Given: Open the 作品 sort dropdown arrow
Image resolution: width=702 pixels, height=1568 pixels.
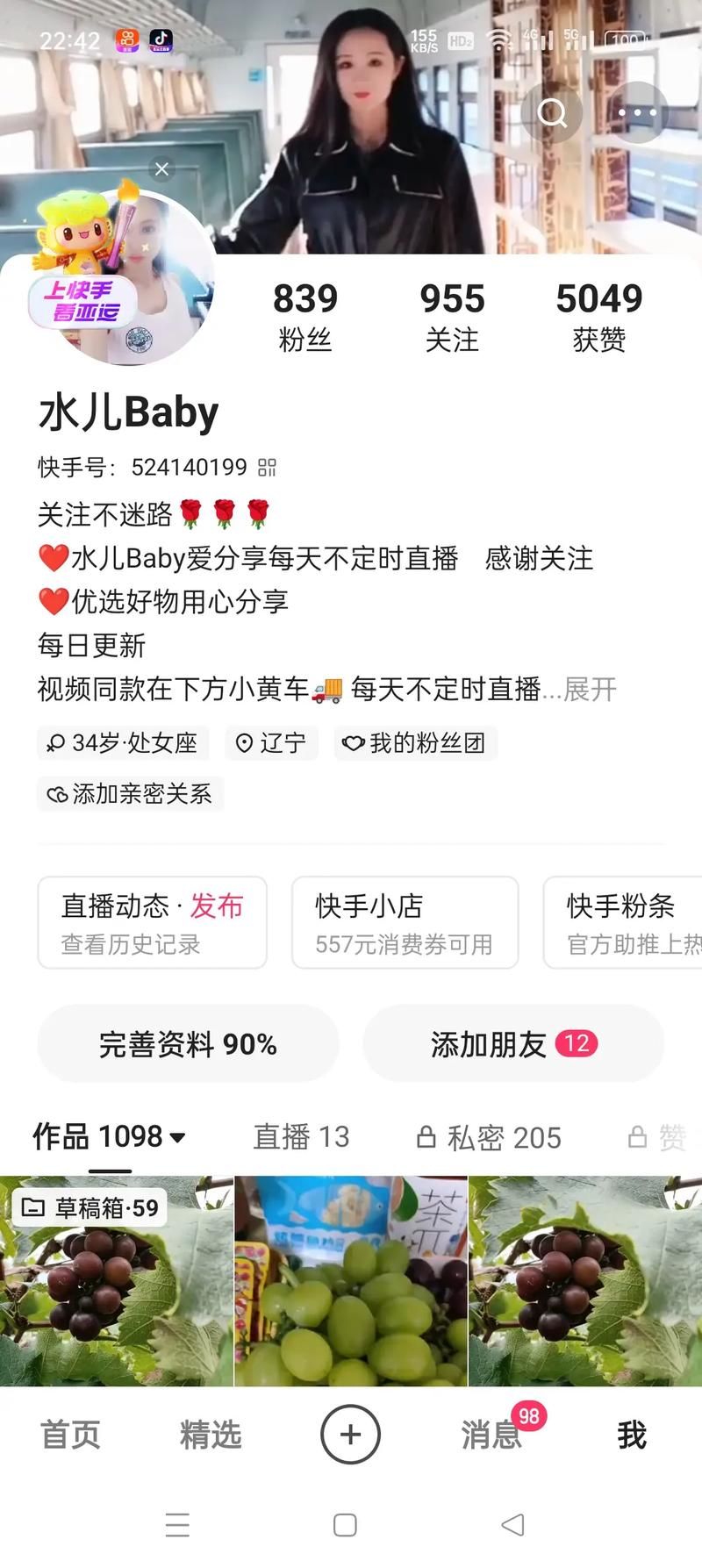Looking at the screenshot, I should point(180,1138).
